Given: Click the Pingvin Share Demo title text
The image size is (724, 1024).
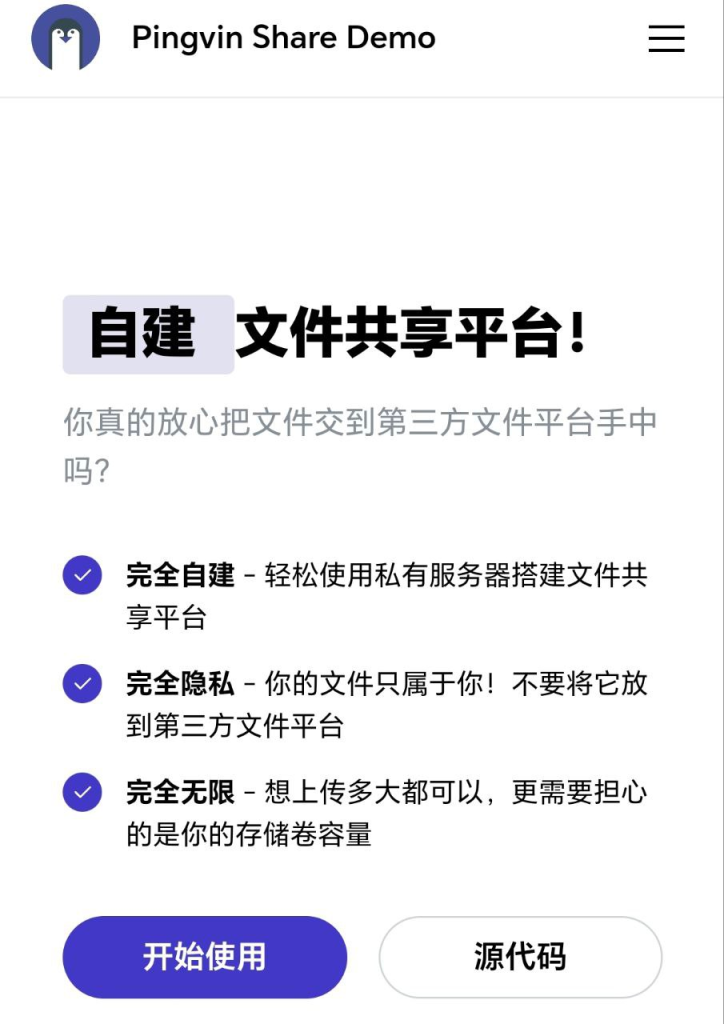Looking at the screenshot, I should [x=283, y=38].
